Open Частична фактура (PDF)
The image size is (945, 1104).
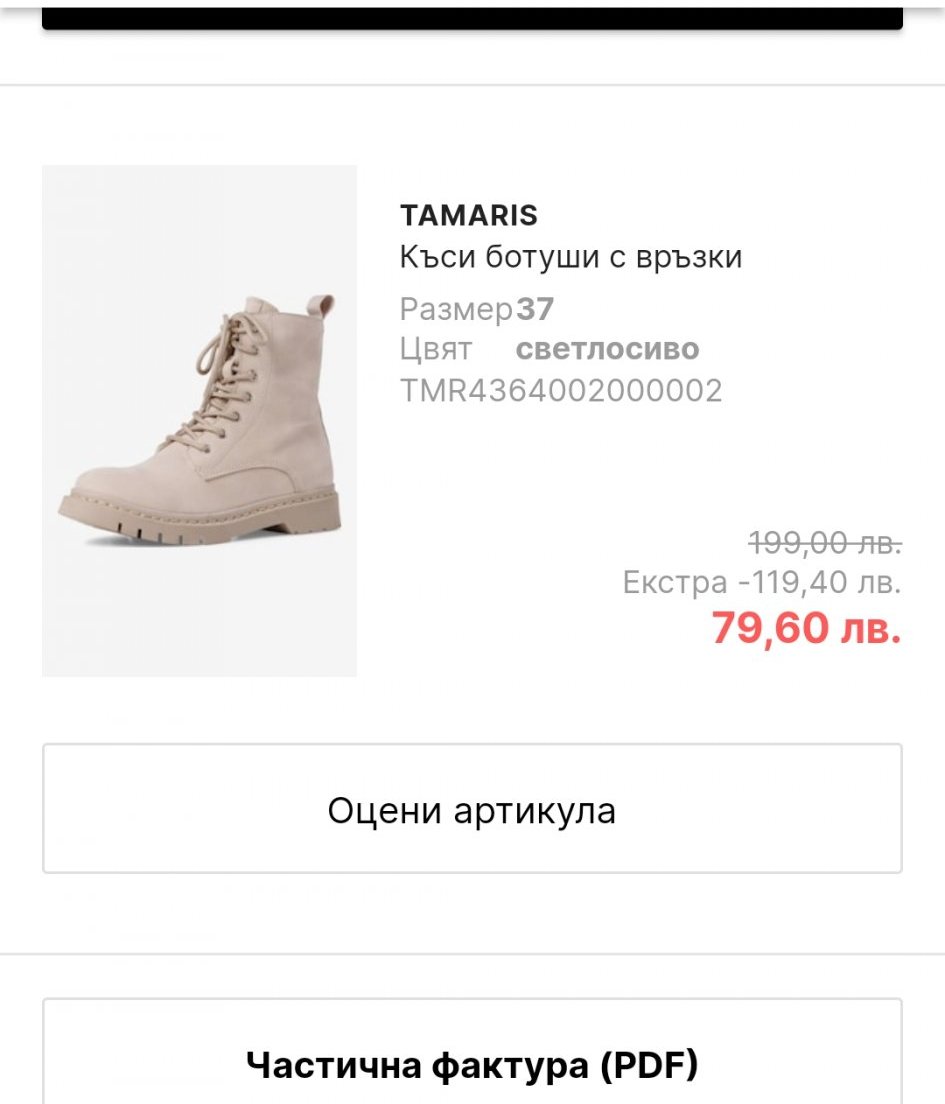click(472, 1064)
